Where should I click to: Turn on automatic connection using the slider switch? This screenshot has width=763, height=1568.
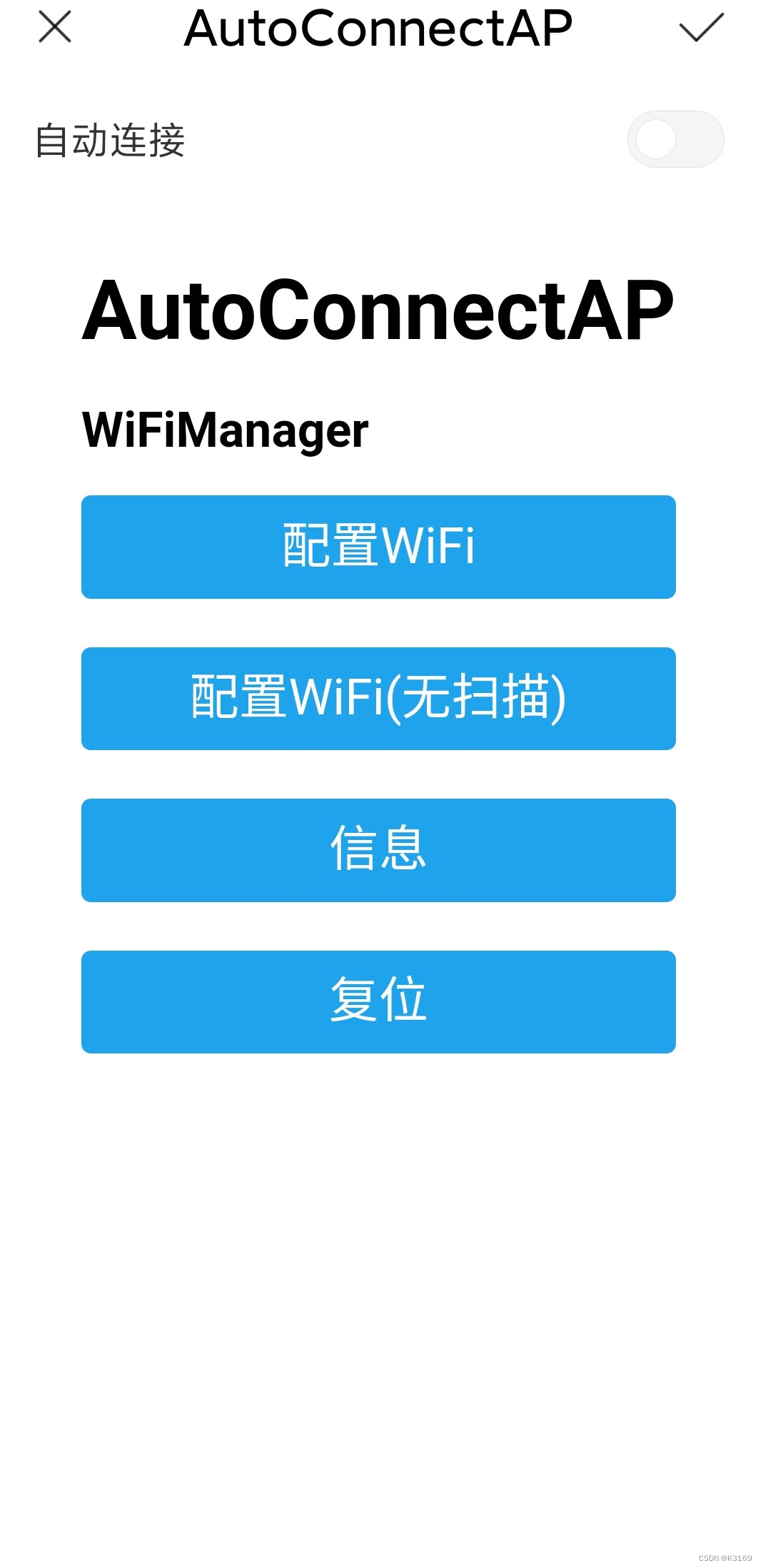point(677,139)
